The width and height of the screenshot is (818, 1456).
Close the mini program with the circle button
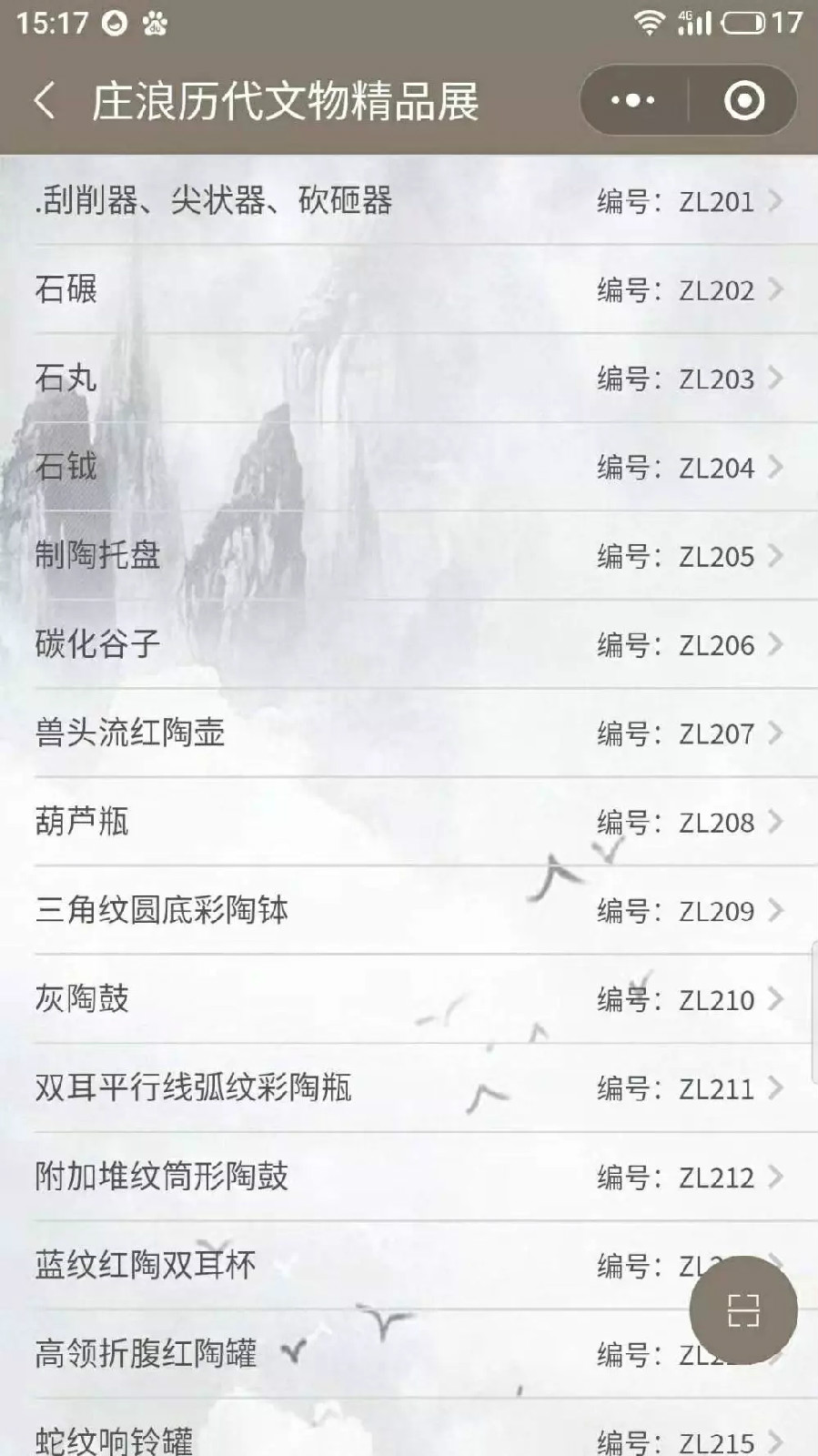click(743, 100)
